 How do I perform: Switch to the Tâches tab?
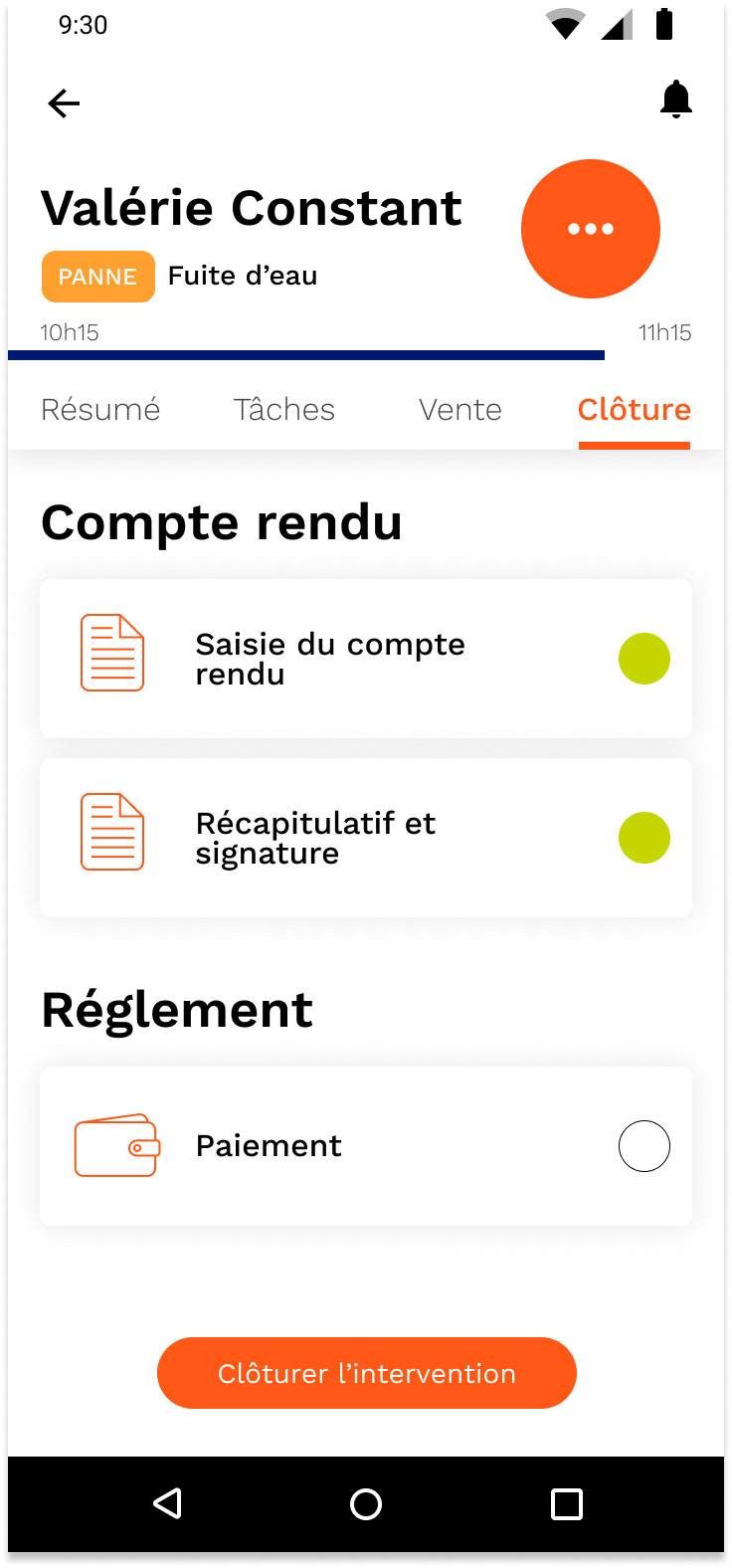(x=284, y=410)
